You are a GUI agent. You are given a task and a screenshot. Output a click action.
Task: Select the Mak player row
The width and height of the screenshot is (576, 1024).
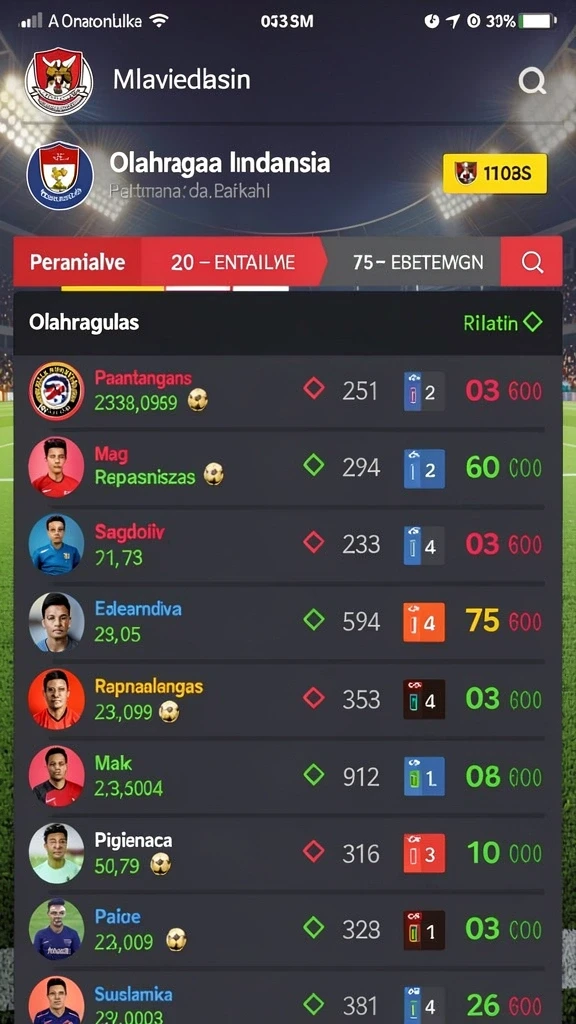(x=287, y=776)
